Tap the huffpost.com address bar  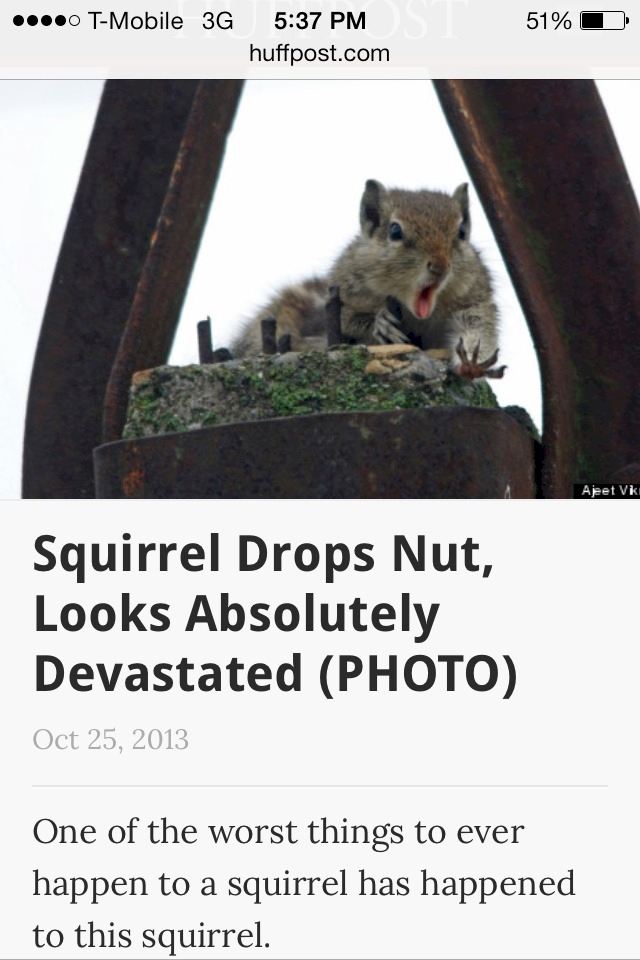click(x=319, y=53)
